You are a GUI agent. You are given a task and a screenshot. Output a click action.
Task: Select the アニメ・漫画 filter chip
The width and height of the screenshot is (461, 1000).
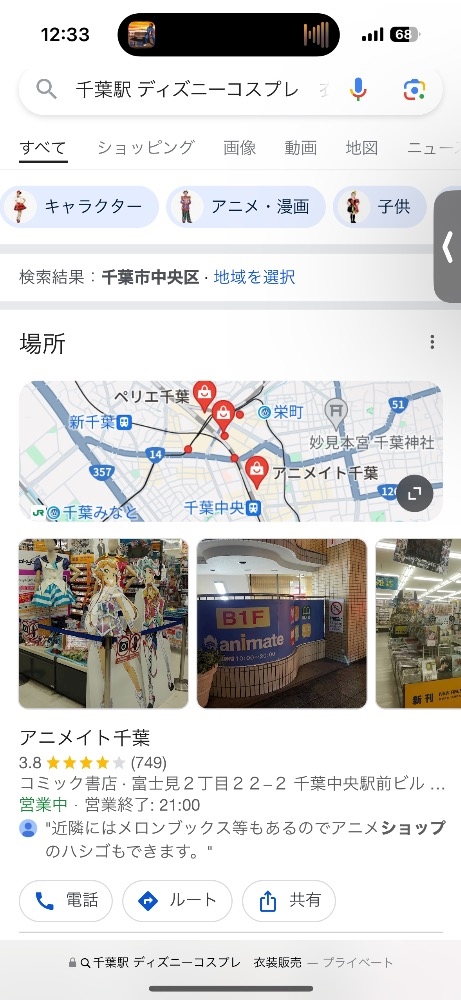(x=245, y=207)
